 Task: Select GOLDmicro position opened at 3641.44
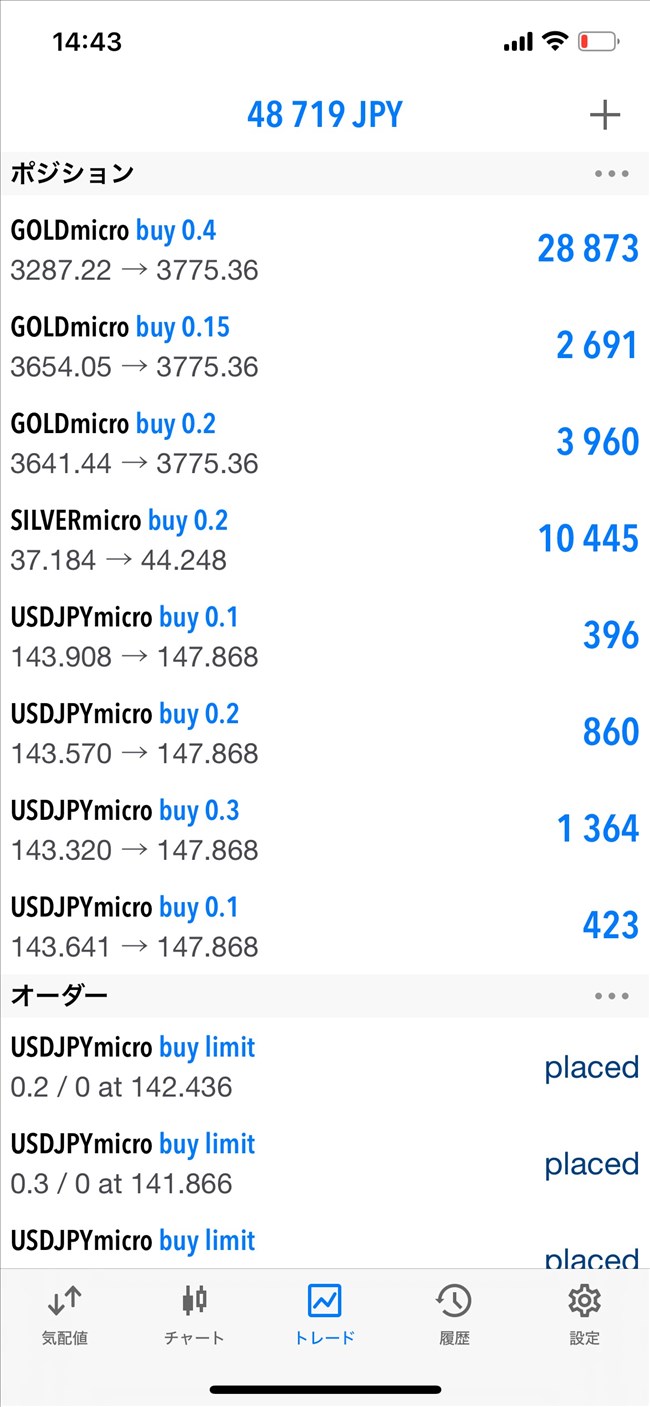tap(324, 443)
